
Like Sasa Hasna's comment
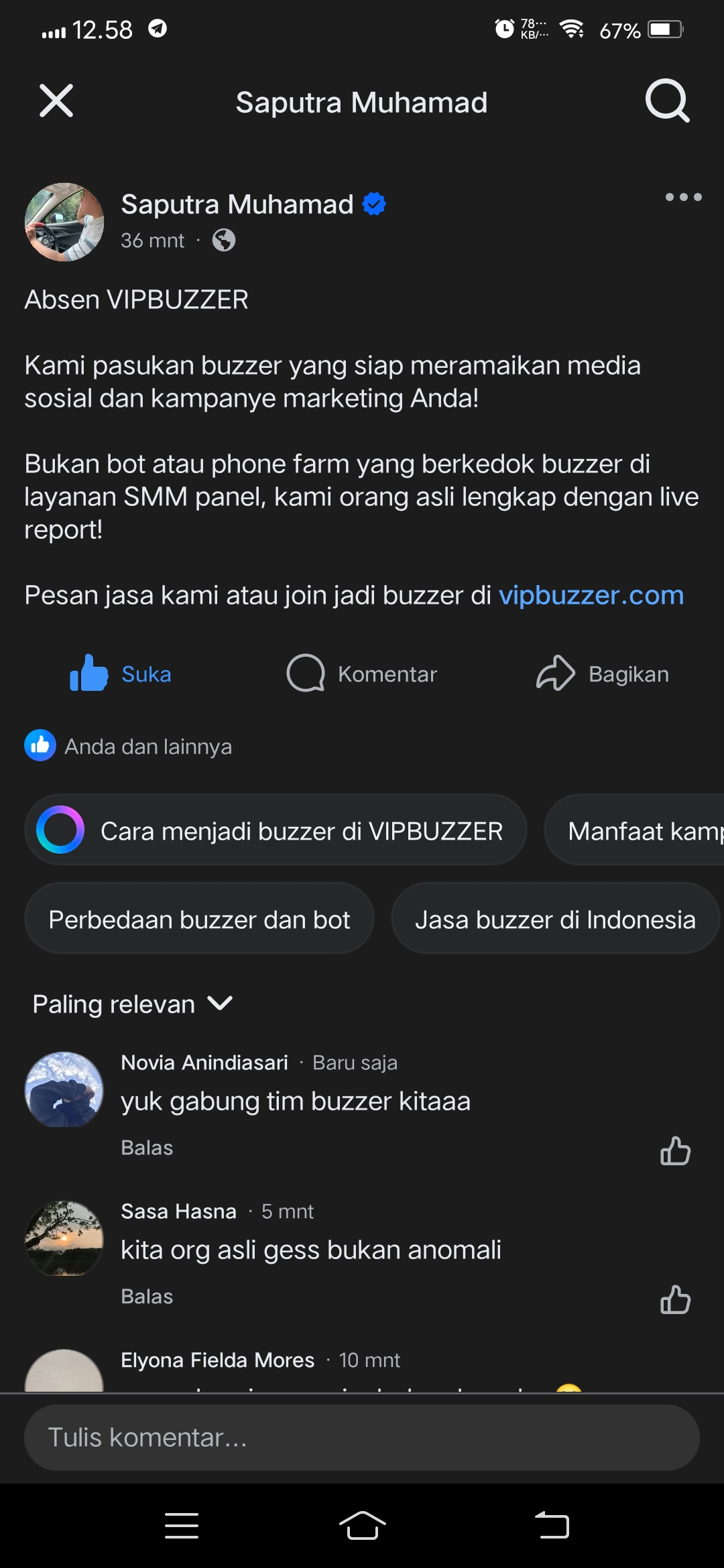click(x=675, y=1300)
